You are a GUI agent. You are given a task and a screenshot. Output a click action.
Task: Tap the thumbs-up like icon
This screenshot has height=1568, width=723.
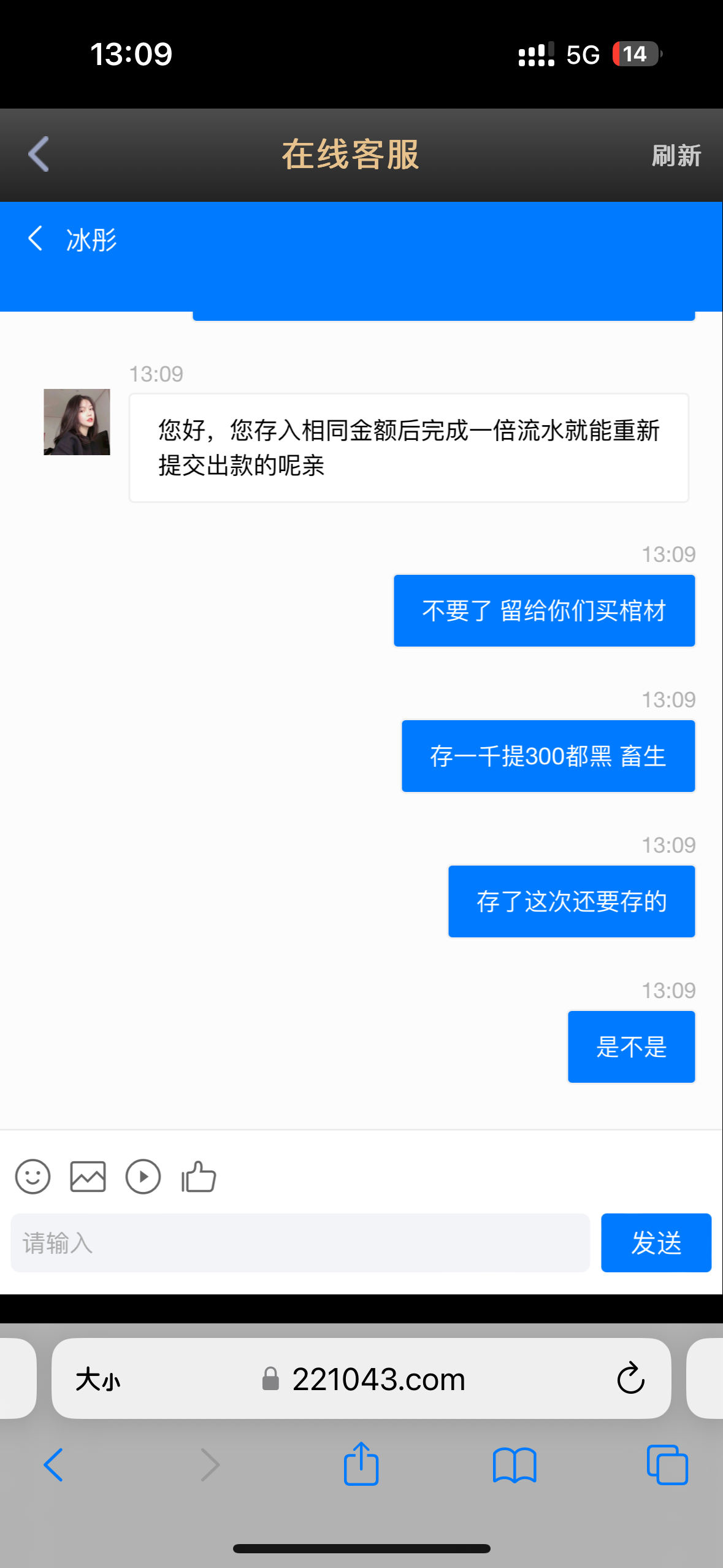[x=197, y=1177]
